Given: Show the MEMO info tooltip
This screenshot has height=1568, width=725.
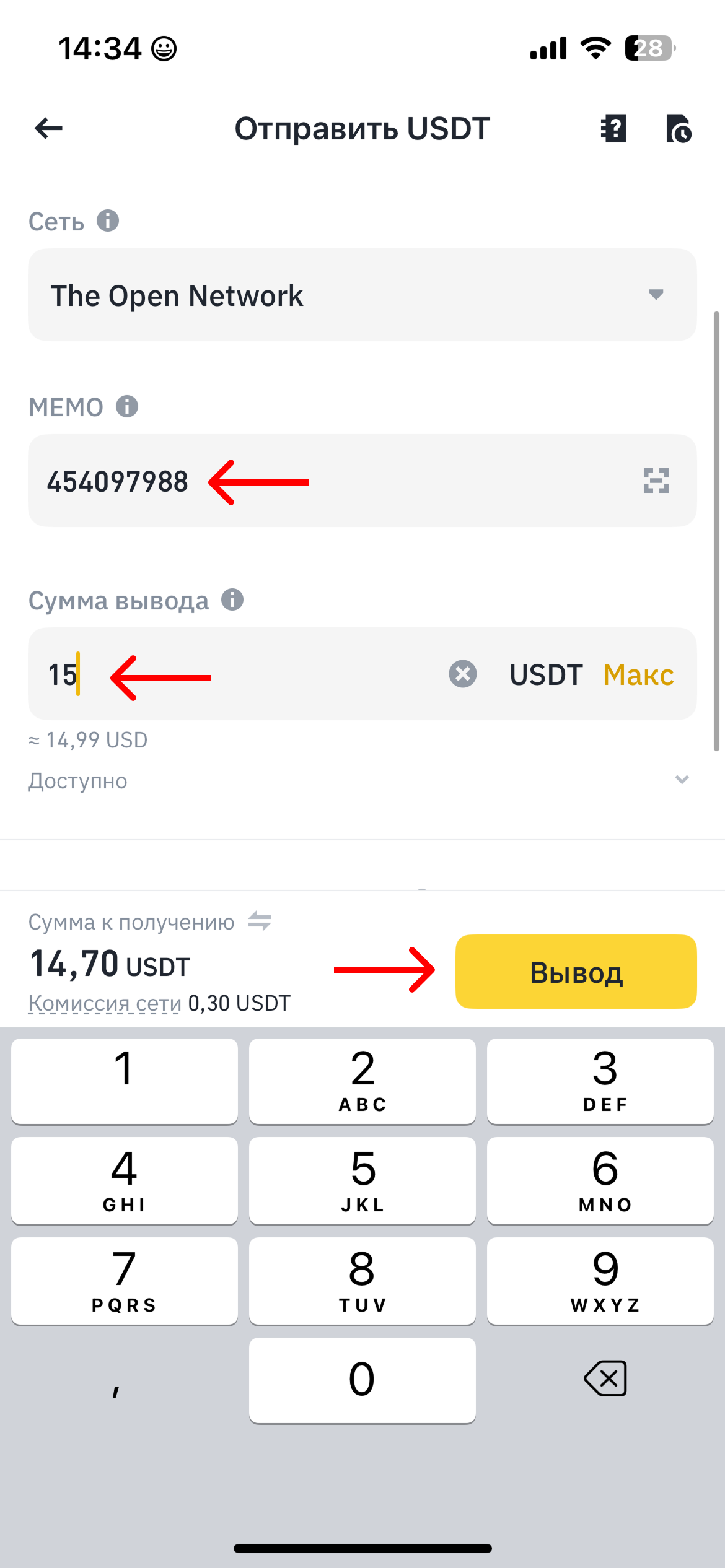Looking at the screenshot, I should point(127,407).
